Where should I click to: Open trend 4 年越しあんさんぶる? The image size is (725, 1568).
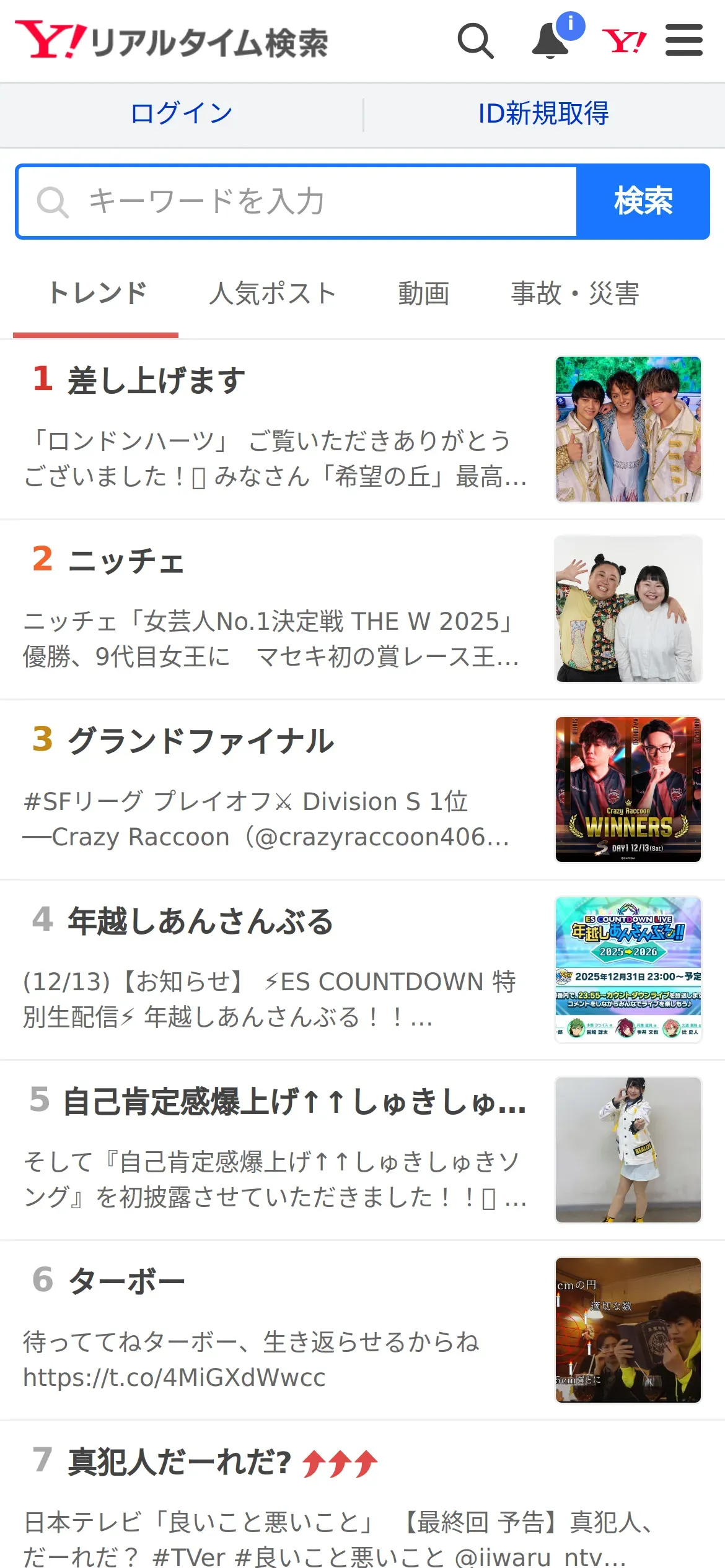click(200, 921)
